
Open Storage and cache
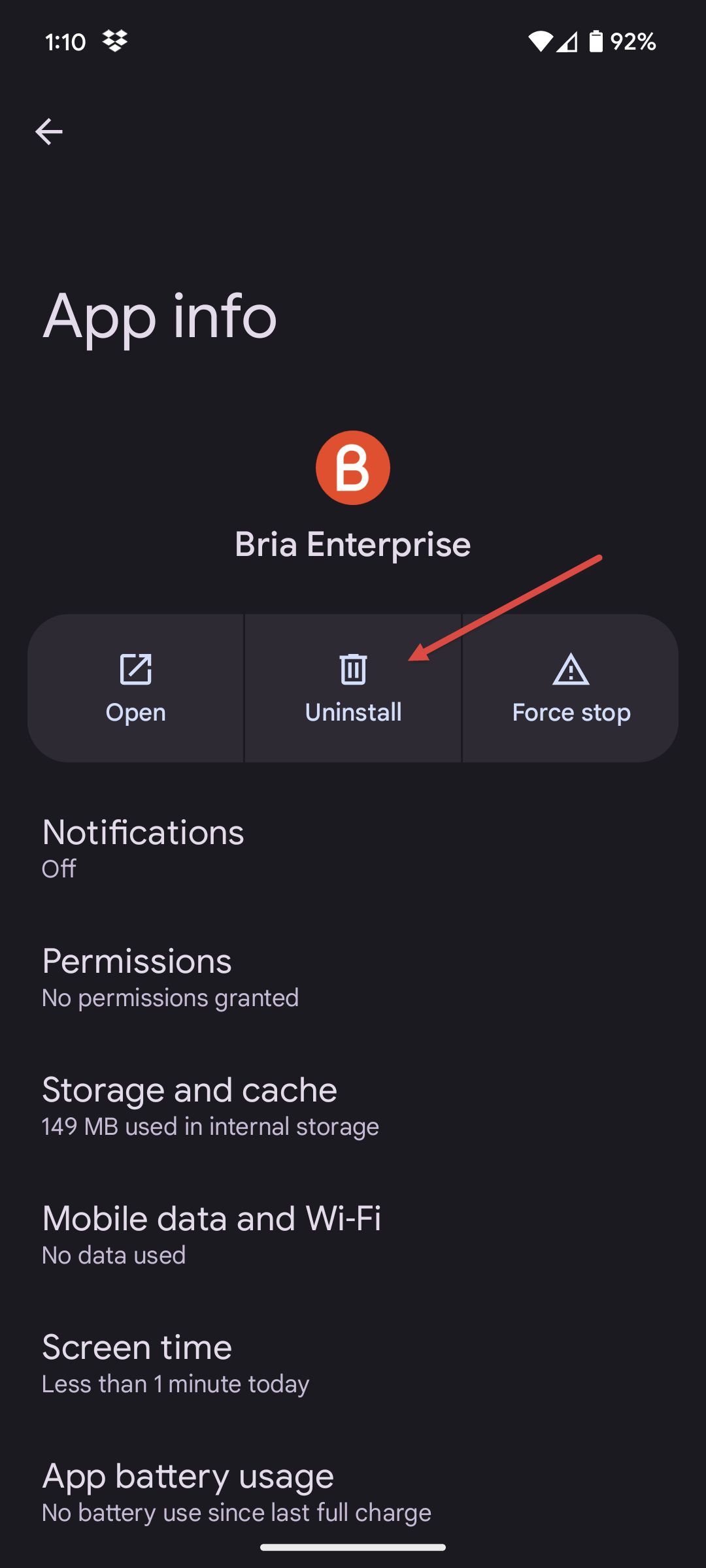click(353, 1105)
